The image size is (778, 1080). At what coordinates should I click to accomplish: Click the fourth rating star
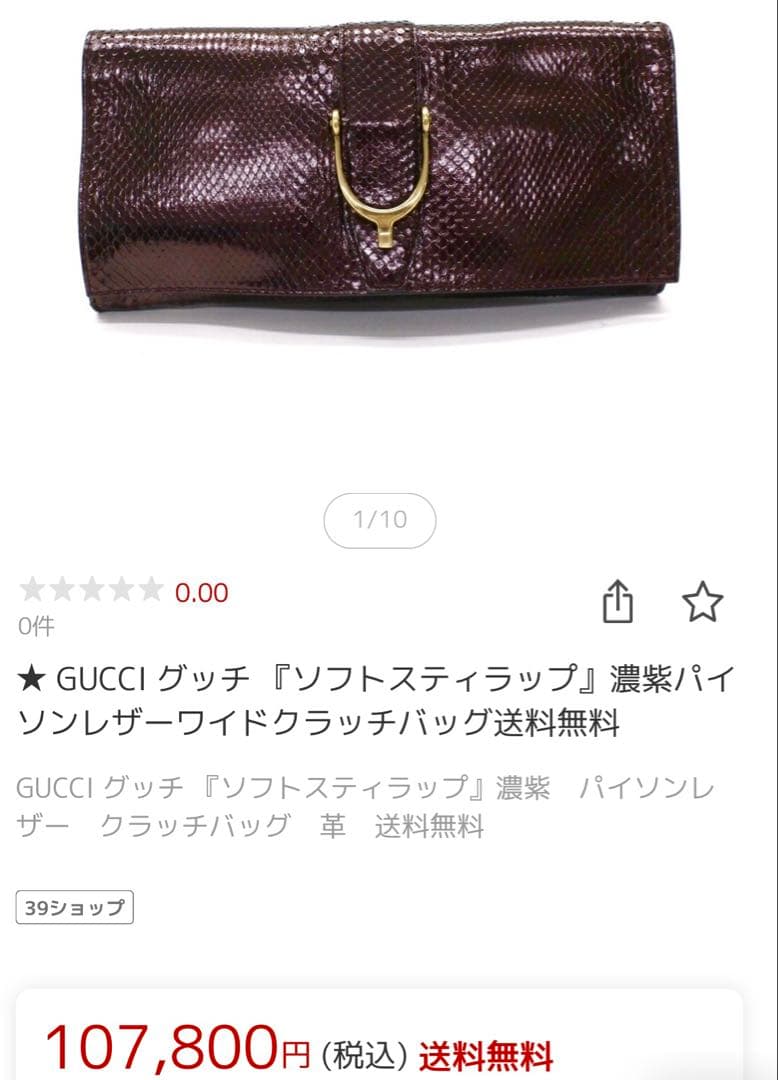pos(122,590)
